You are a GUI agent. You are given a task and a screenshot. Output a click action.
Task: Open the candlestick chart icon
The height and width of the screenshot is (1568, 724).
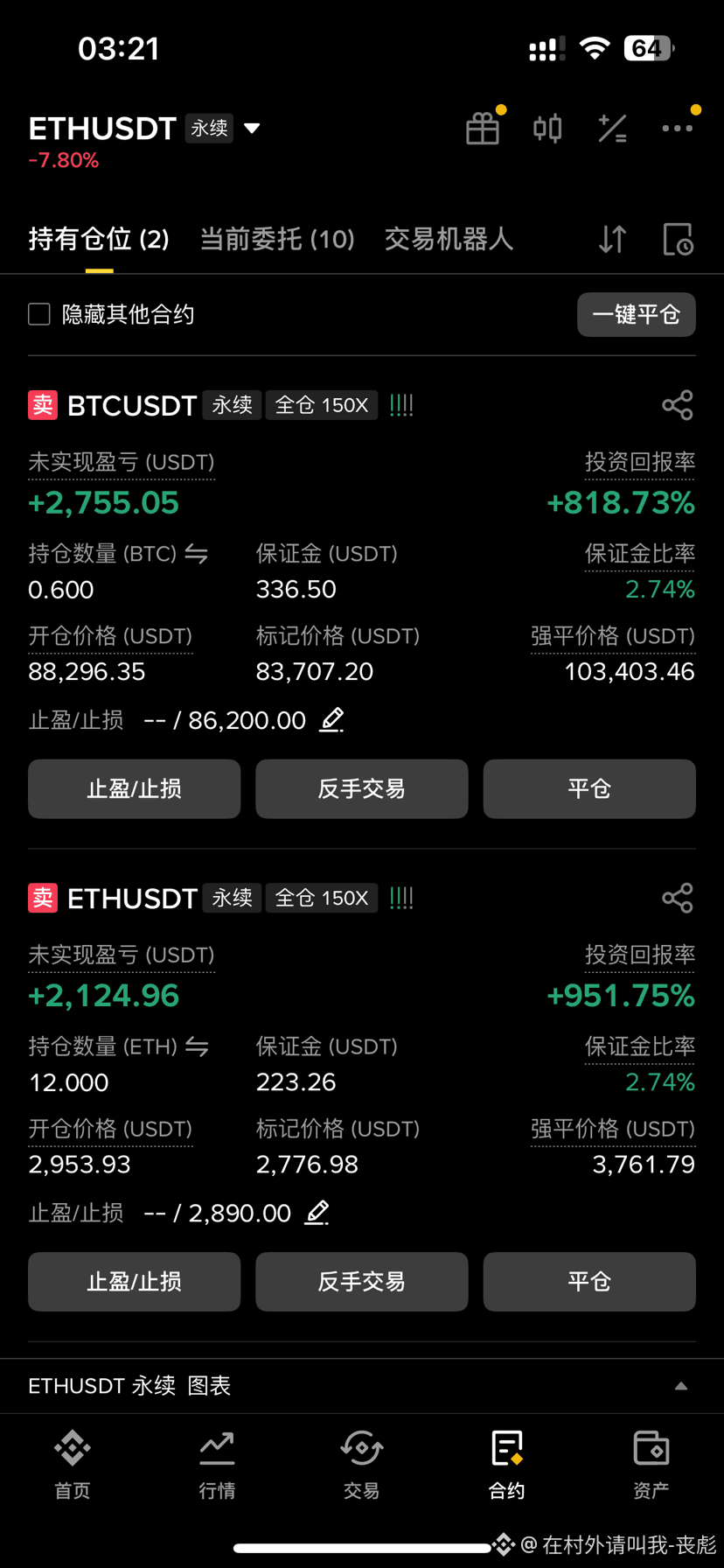[x=547, y=129]
